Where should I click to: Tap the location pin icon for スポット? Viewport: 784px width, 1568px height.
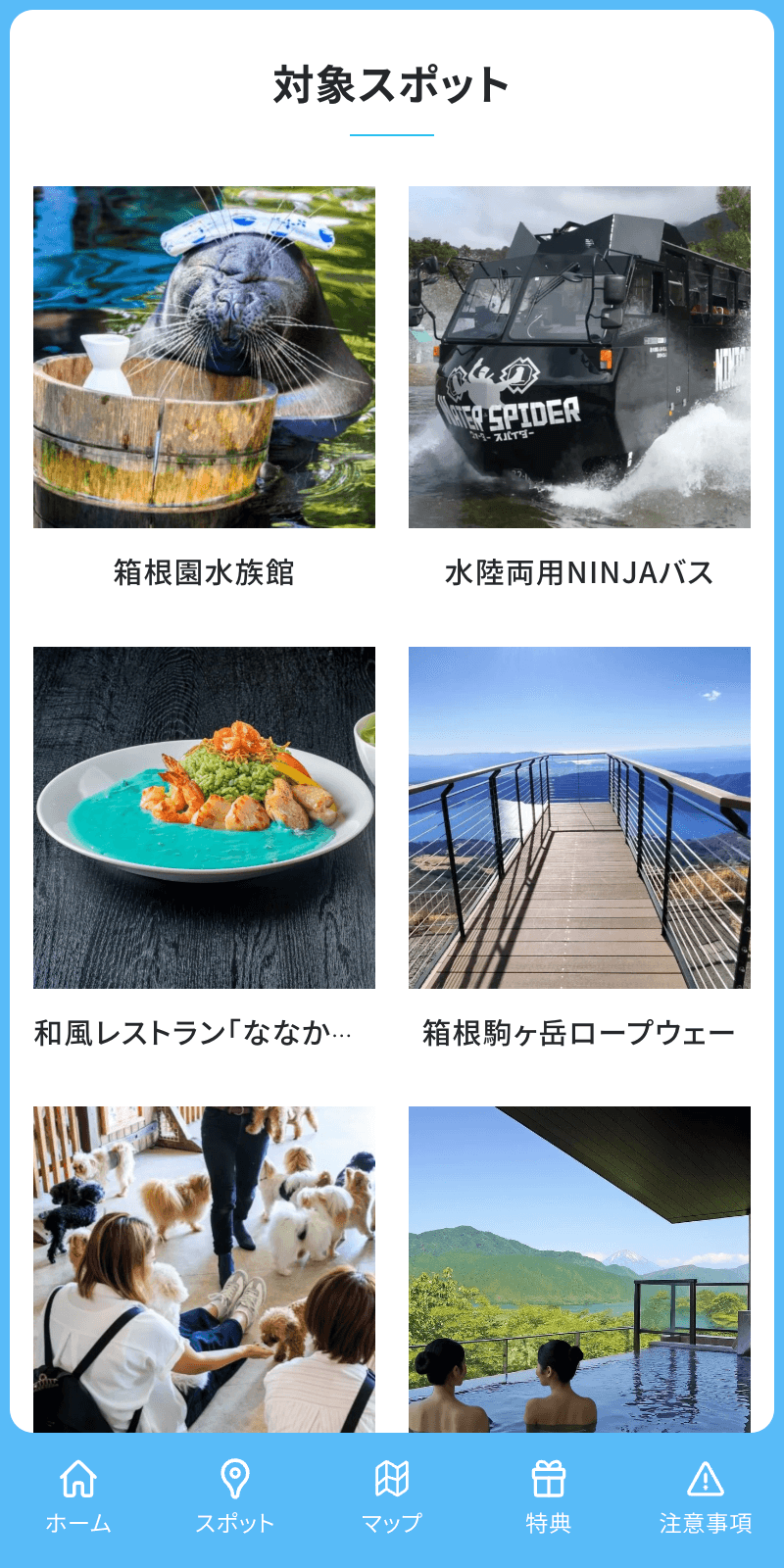coord(233,1477)
